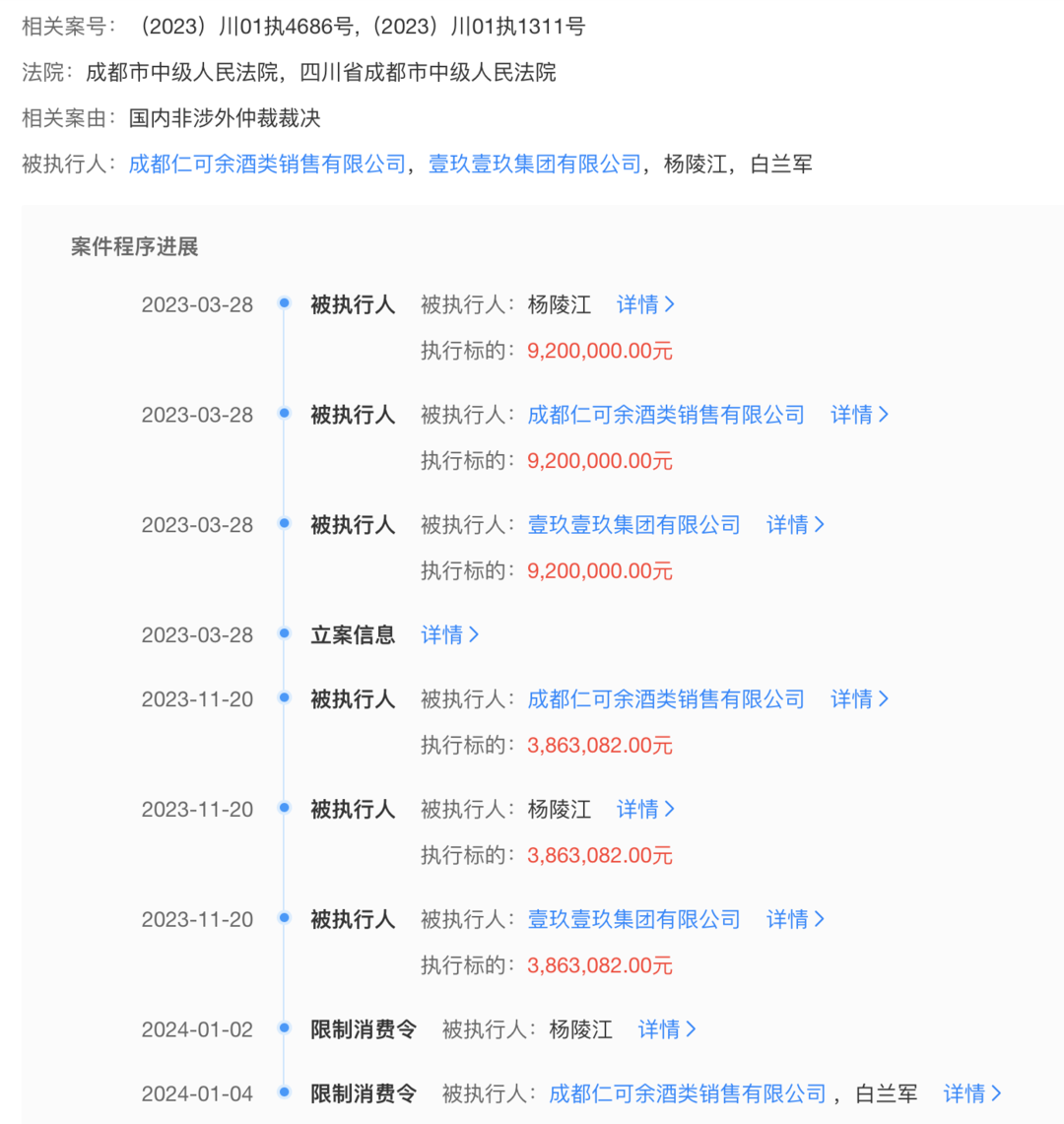Image resolution: width=1064 pixels, height=1124 pixels.
Task: Click 详情 on the 2024-01-04 限制消费令 entry
Action: pos(966,1093)
